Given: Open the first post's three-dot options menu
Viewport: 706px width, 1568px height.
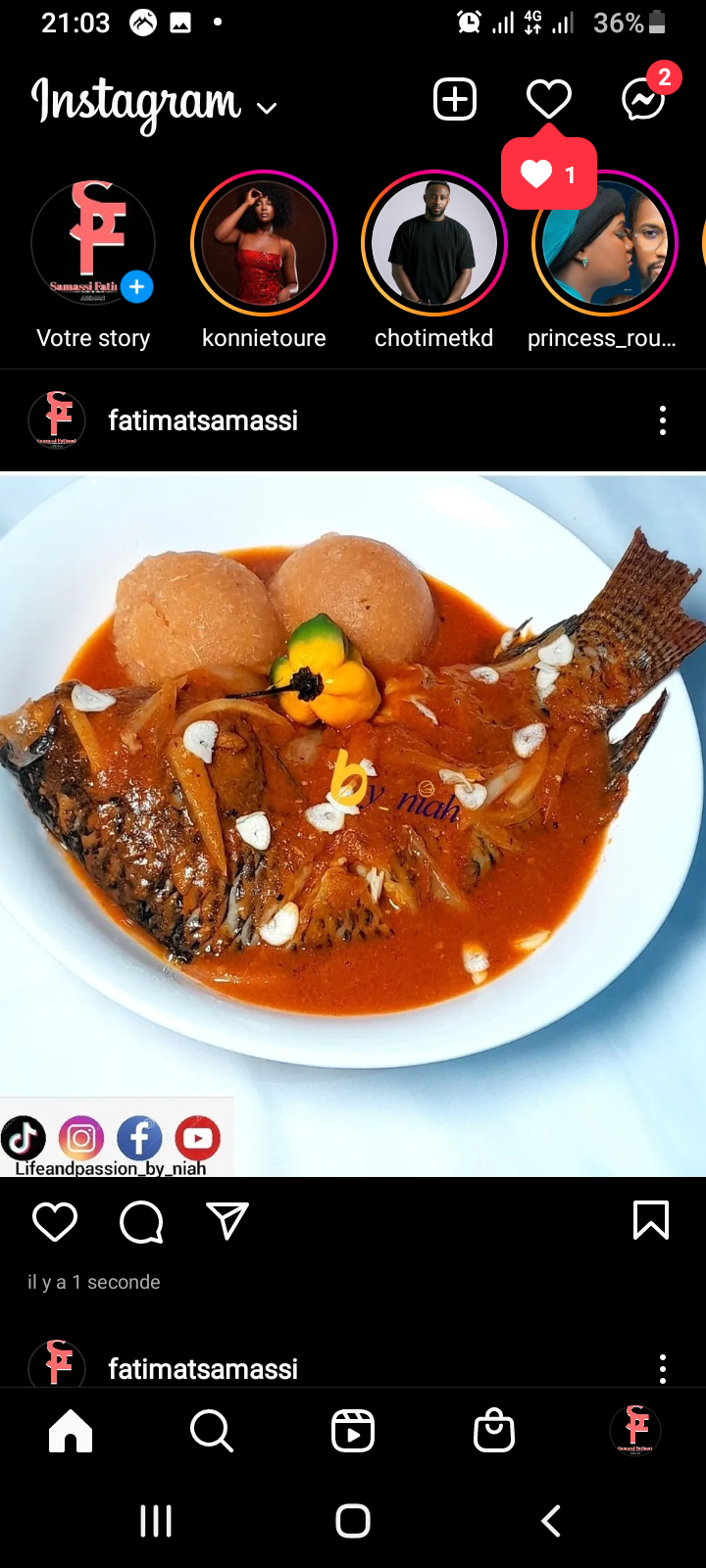Looking at the screenshot, I should coord(663,420).
